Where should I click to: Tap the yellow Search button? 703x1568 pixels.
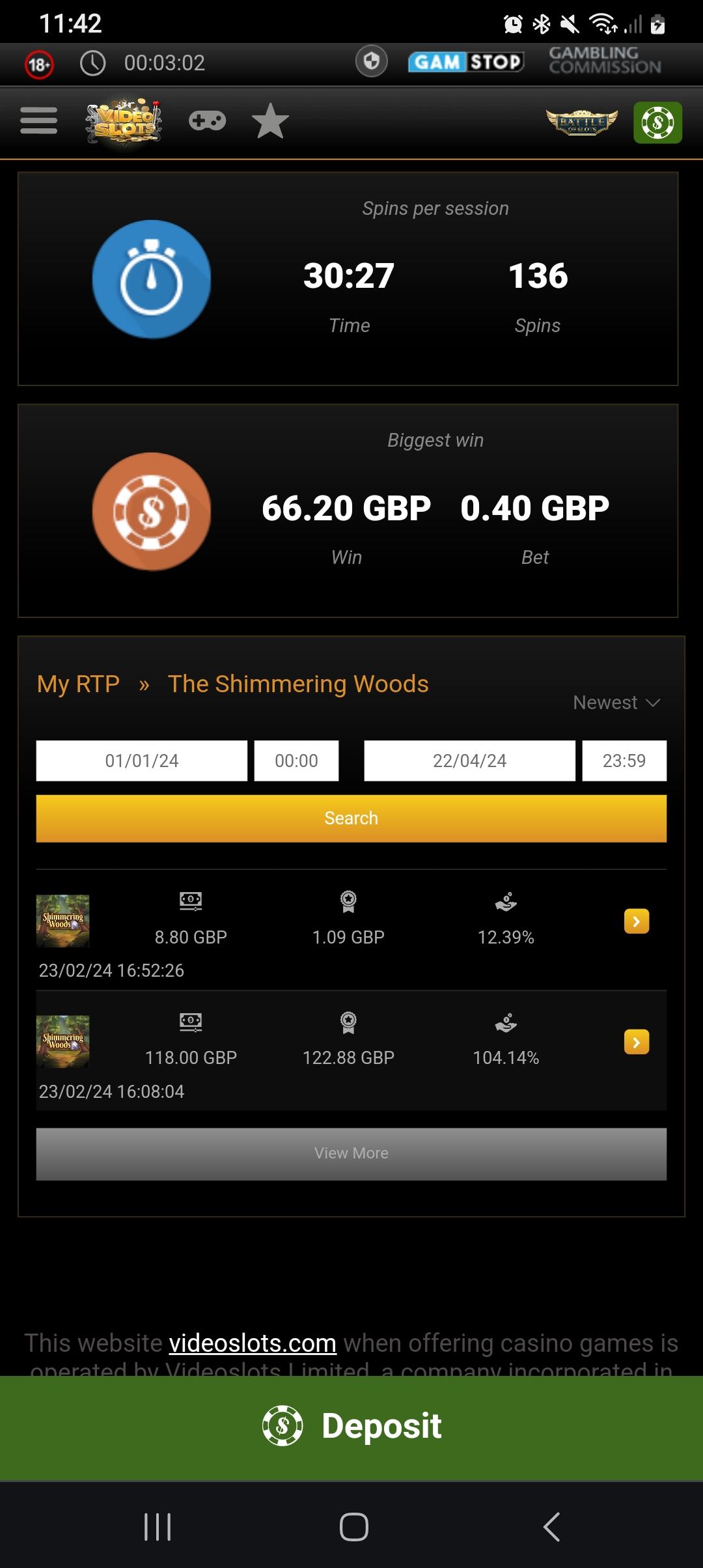click(351, 819)
